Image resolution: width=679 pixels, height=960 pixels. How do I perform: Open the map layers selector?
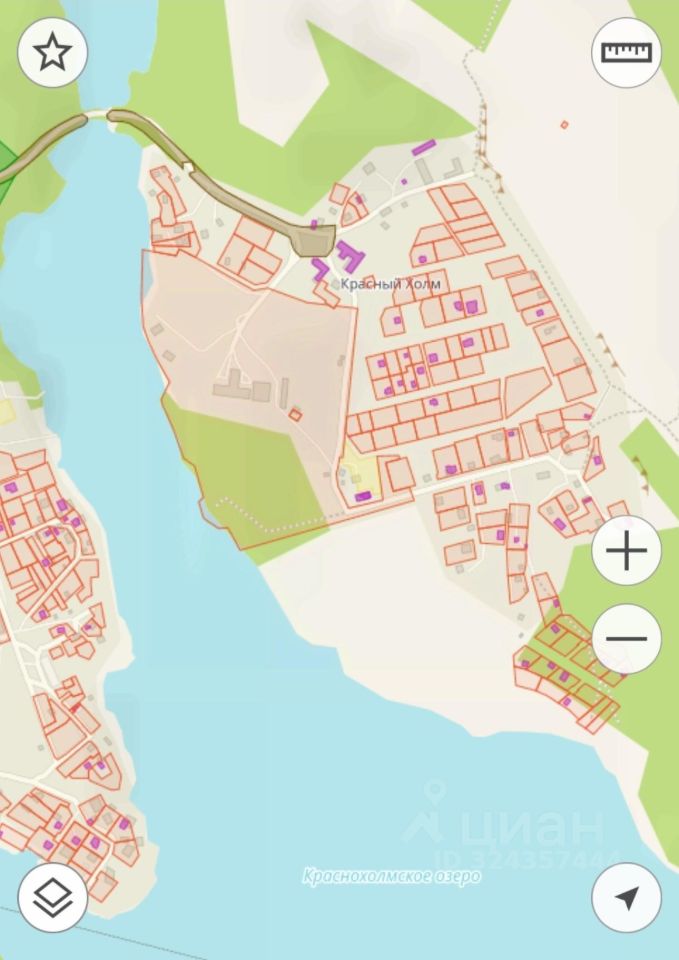[52, 898]
